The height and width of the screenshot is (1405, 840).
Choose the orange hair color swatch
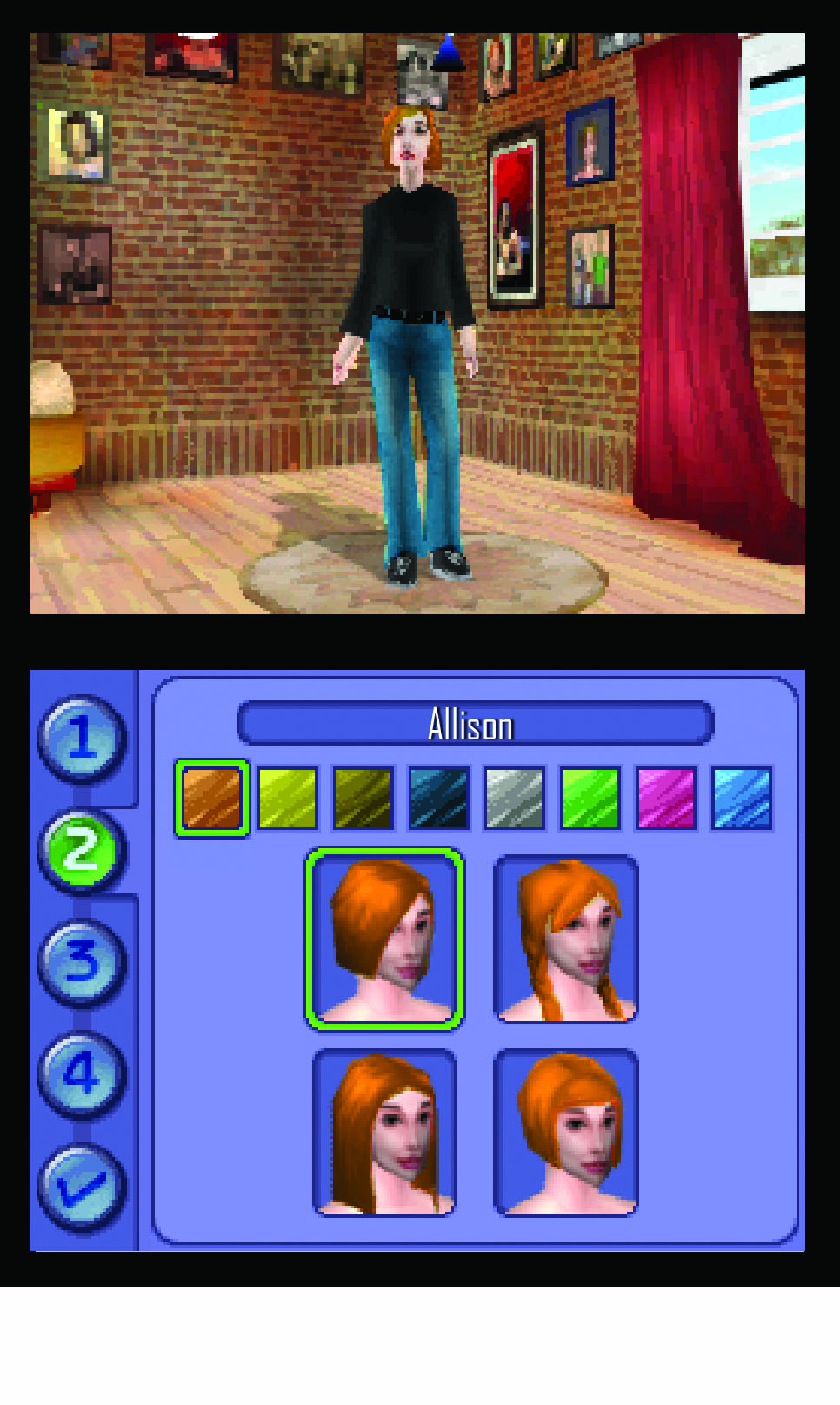(x=212, y=799)
